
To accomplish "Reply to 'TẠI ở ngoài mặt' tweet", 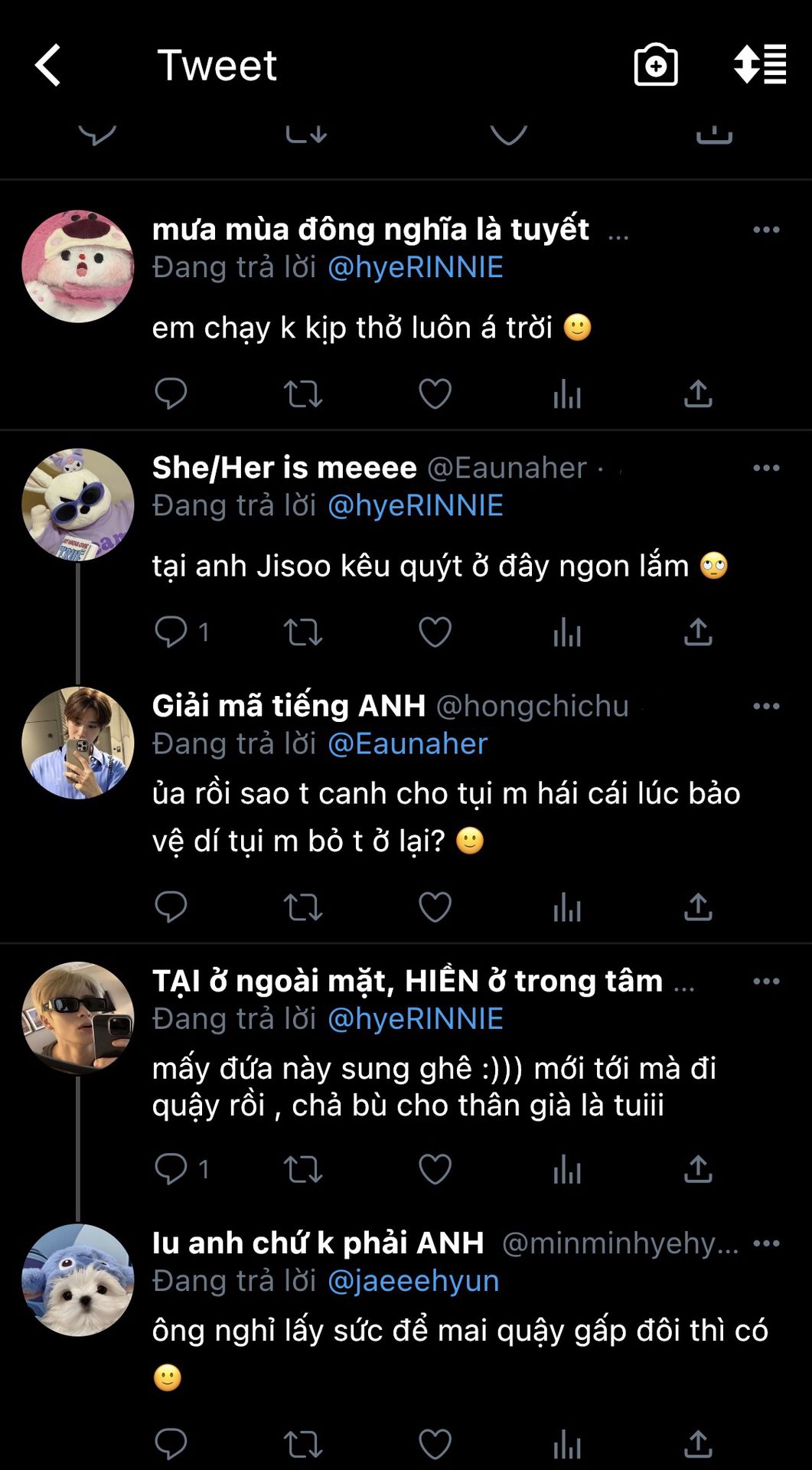I will coord(171,1170).
